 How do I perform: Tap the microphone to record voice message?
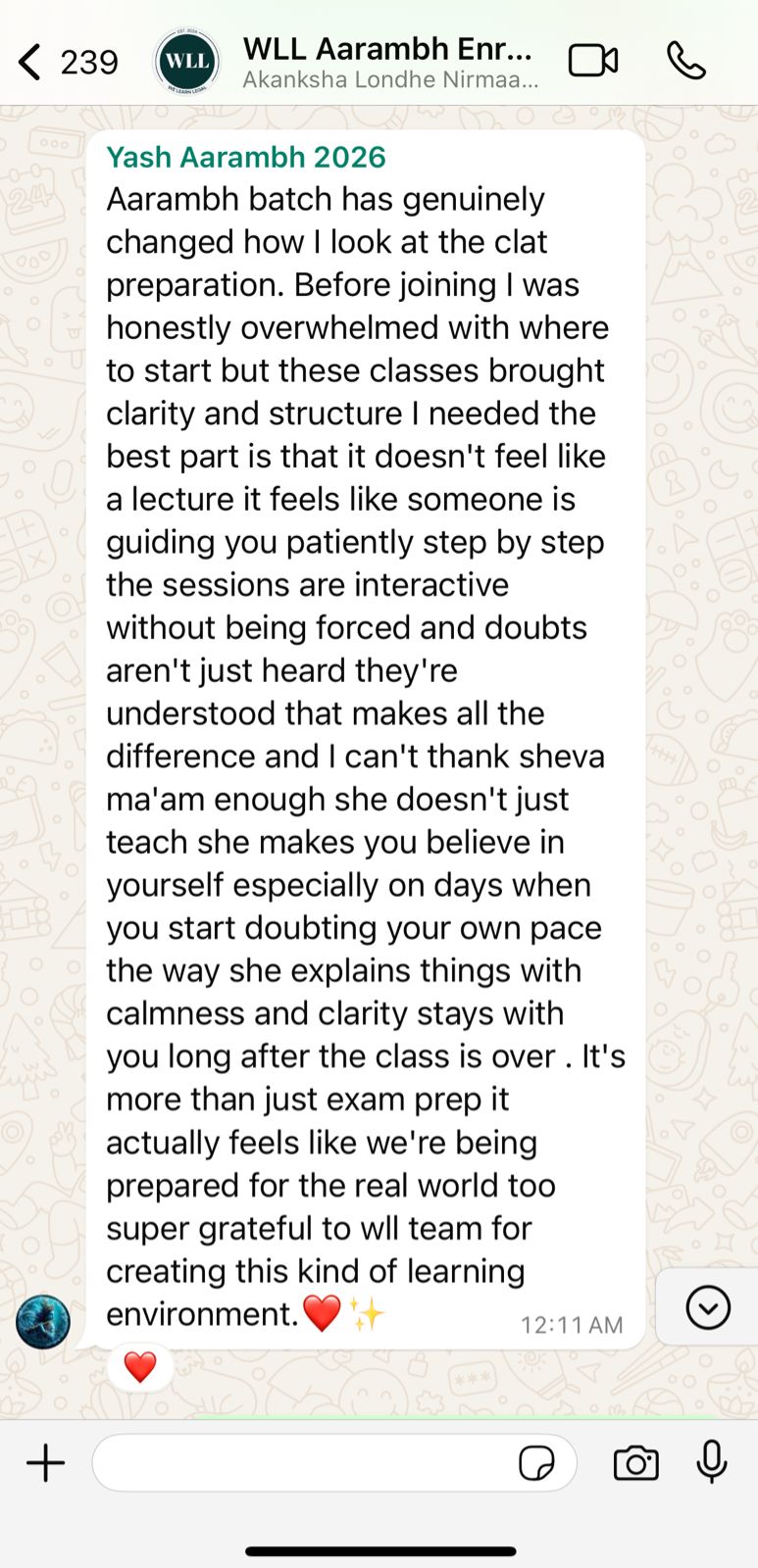click(712, 1462)
